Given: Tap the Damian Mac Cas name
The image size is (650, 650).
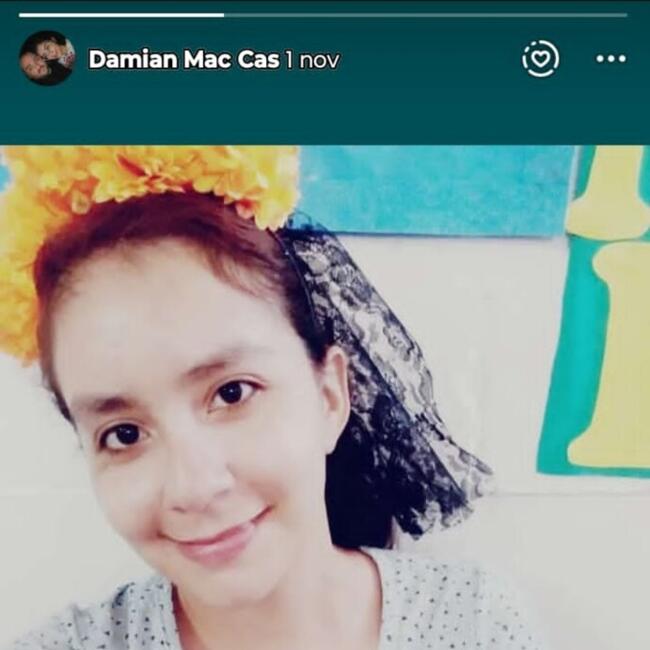Looking at the screenshot, I should 183,60.
